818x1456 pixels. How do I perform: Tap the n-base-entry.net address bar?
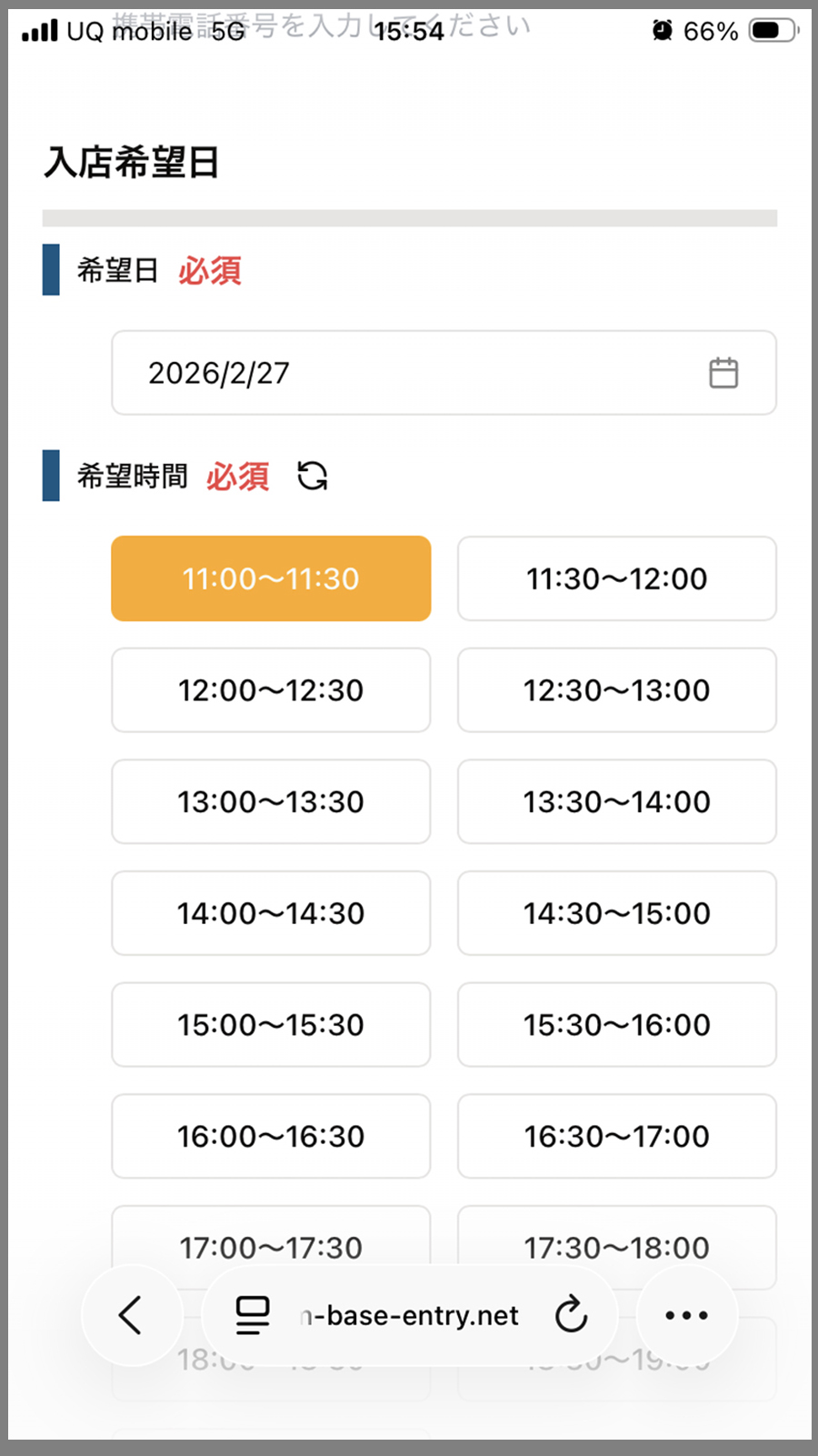pyautogui.click(x=409, y=1315)
